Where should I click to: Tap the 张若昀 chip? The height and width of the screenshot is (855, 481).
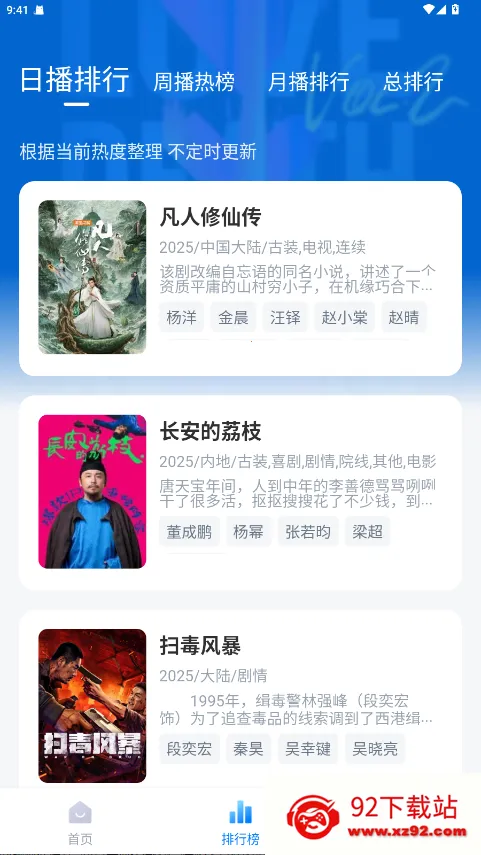click(x=308, y=532)
